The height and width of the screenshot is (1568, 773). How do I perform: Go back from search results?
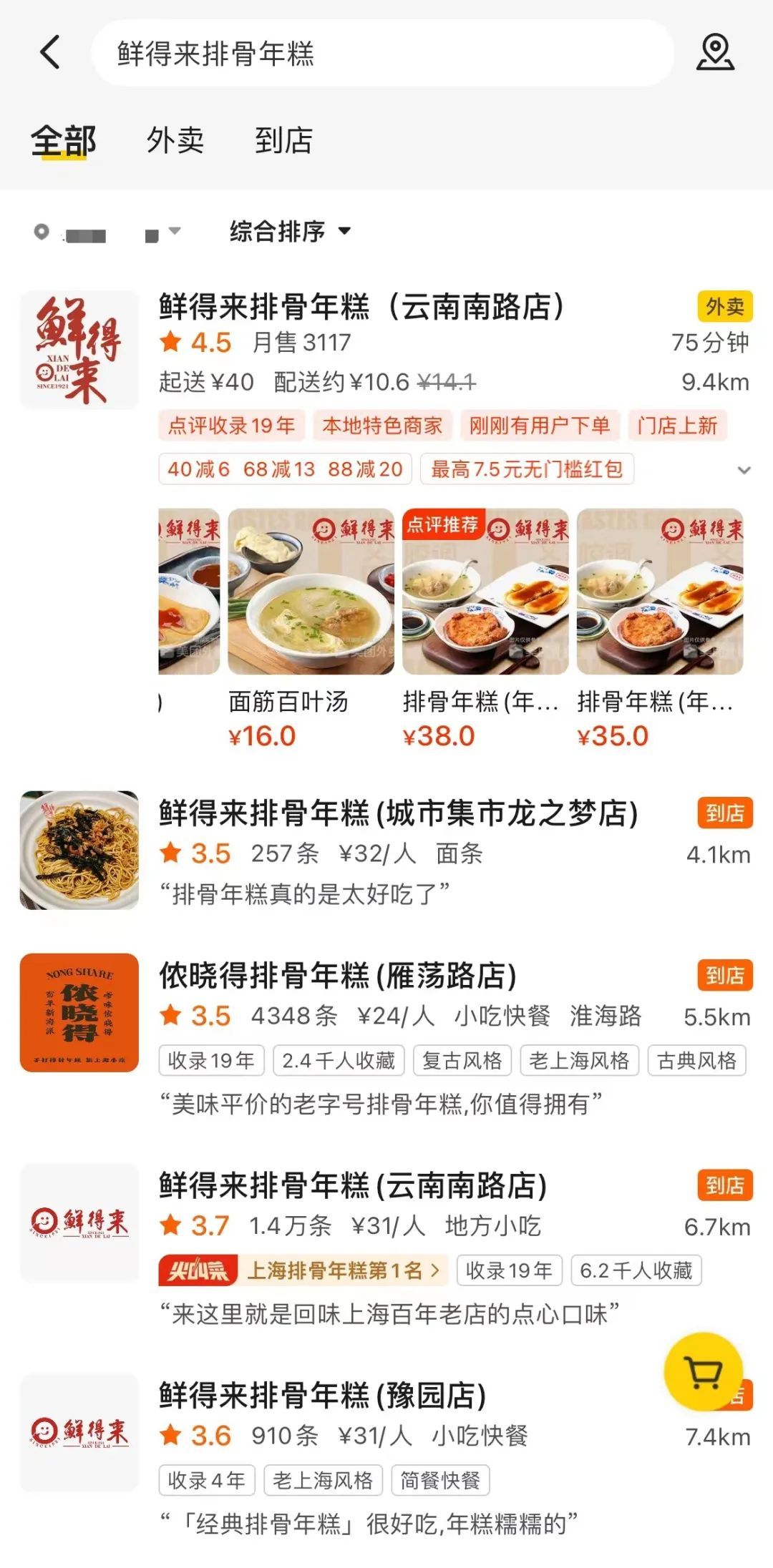pyautogui.click(x=50, y=52)
